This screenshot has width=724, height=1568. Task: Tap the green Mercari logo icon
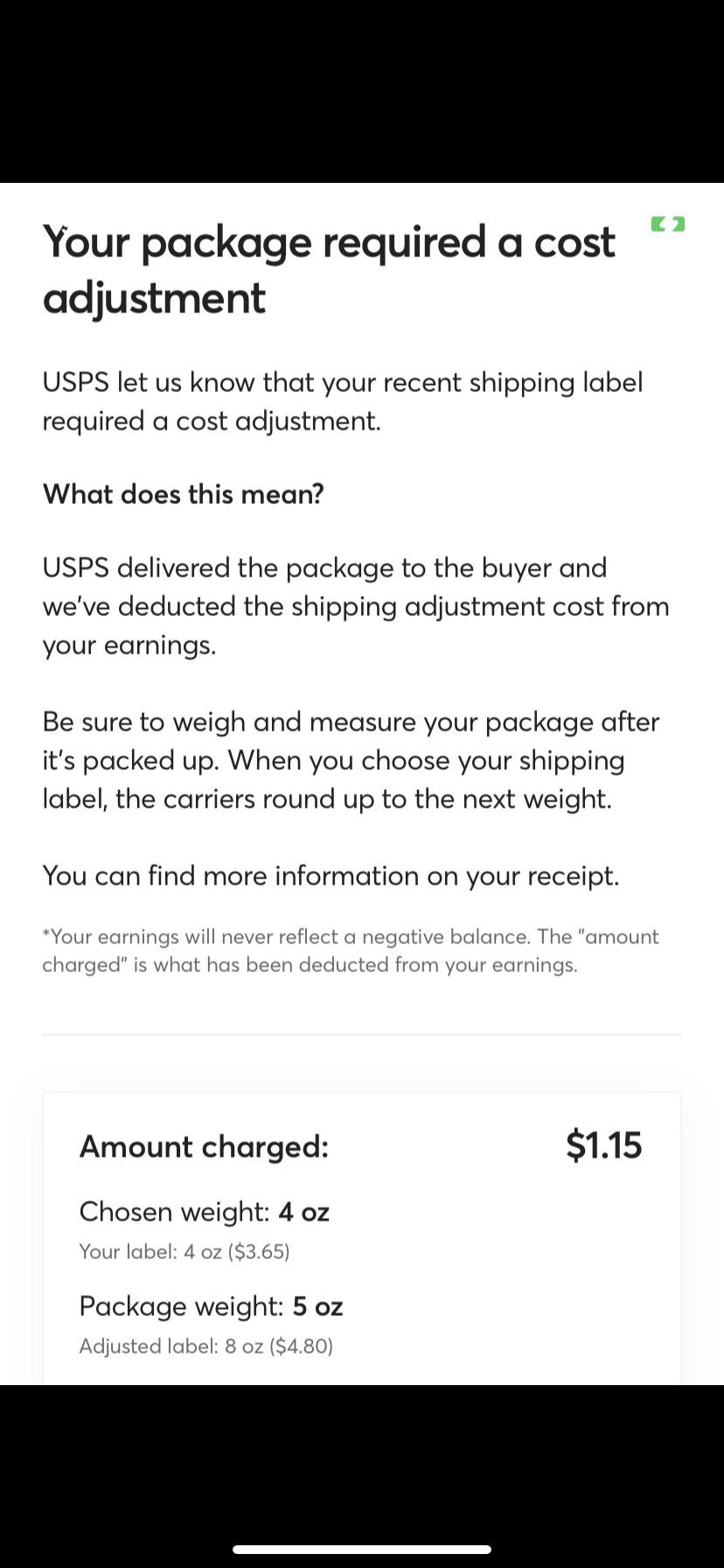[x=667, y=225]
